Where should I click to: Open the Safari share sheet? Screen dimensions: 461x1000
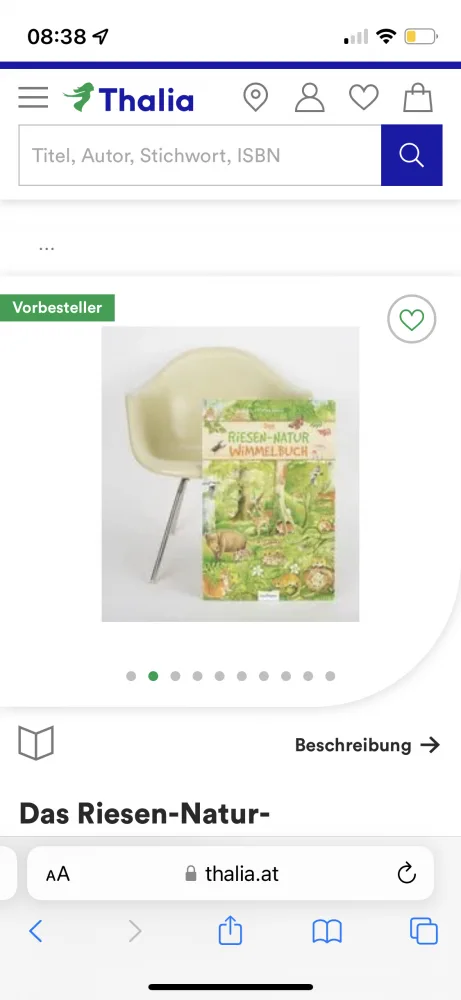click(x=230, y=930)
